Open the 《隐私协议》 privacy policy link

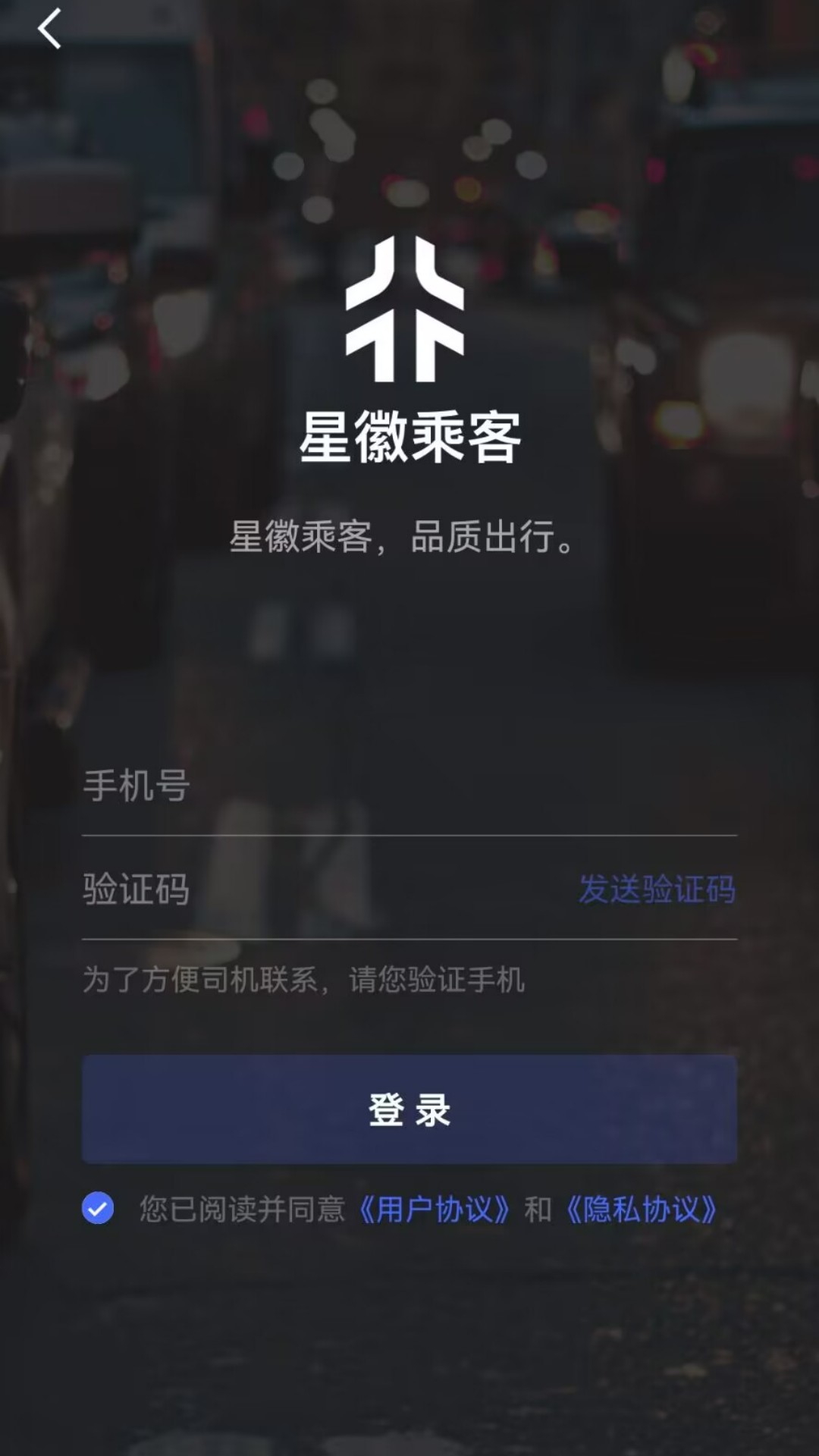[x=641, y=1210]
